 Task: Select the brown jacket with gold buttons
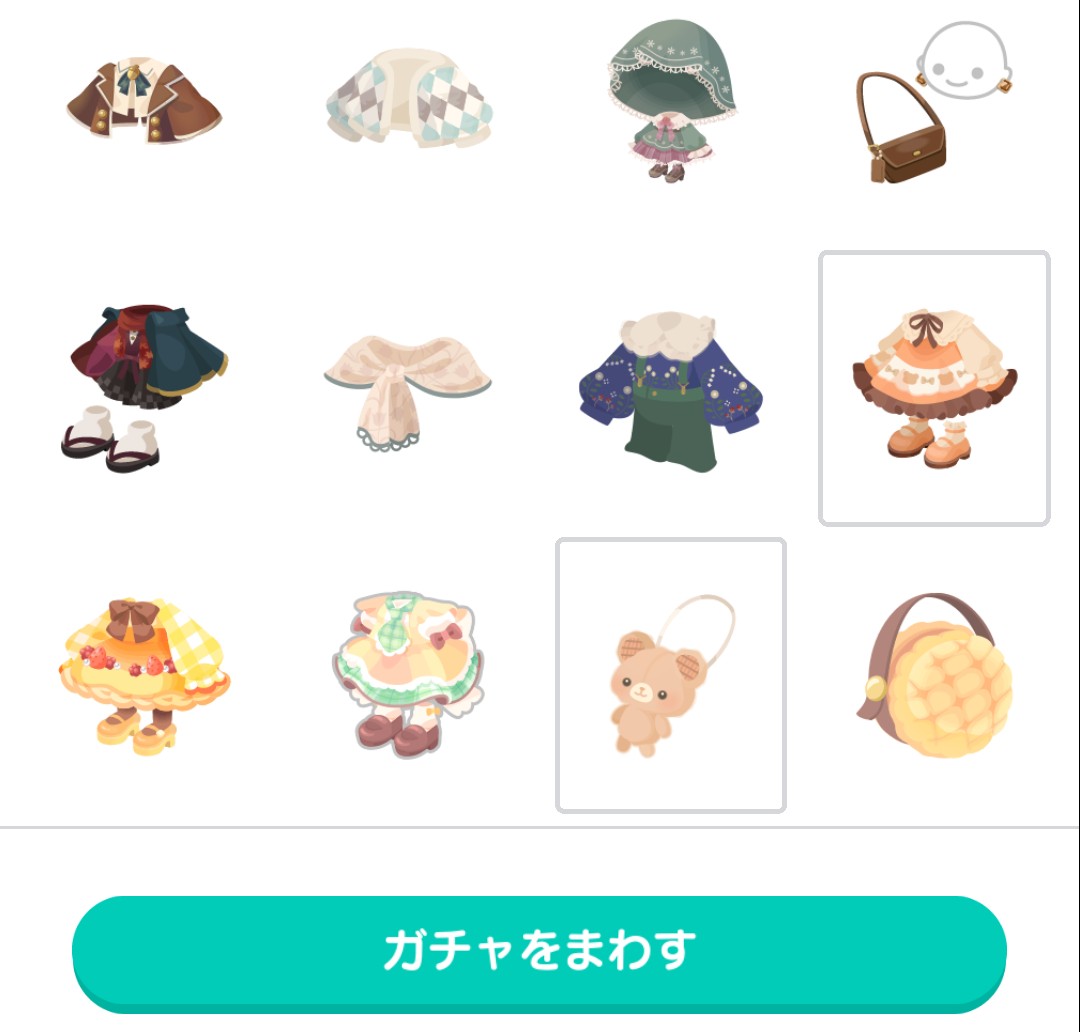(x=144, y=103)
